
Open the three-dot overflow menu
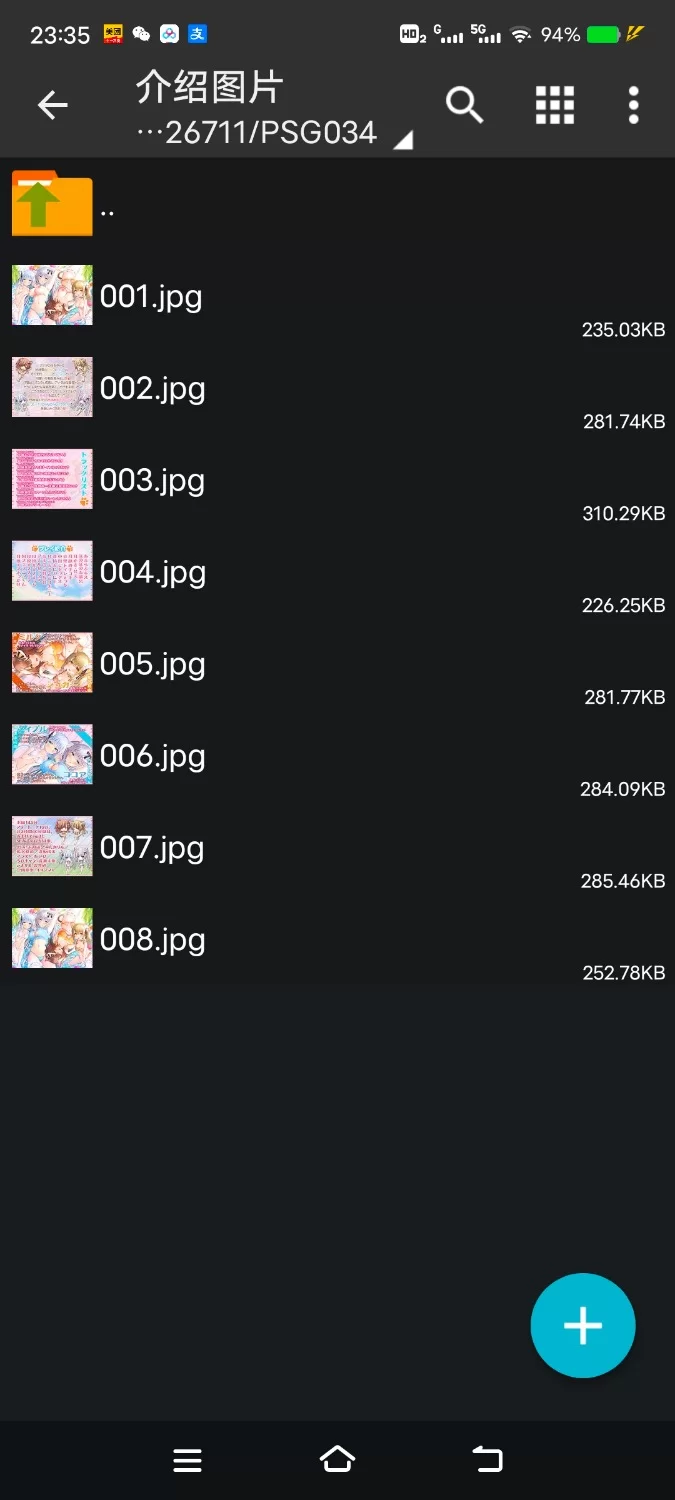tap(633, 104)
